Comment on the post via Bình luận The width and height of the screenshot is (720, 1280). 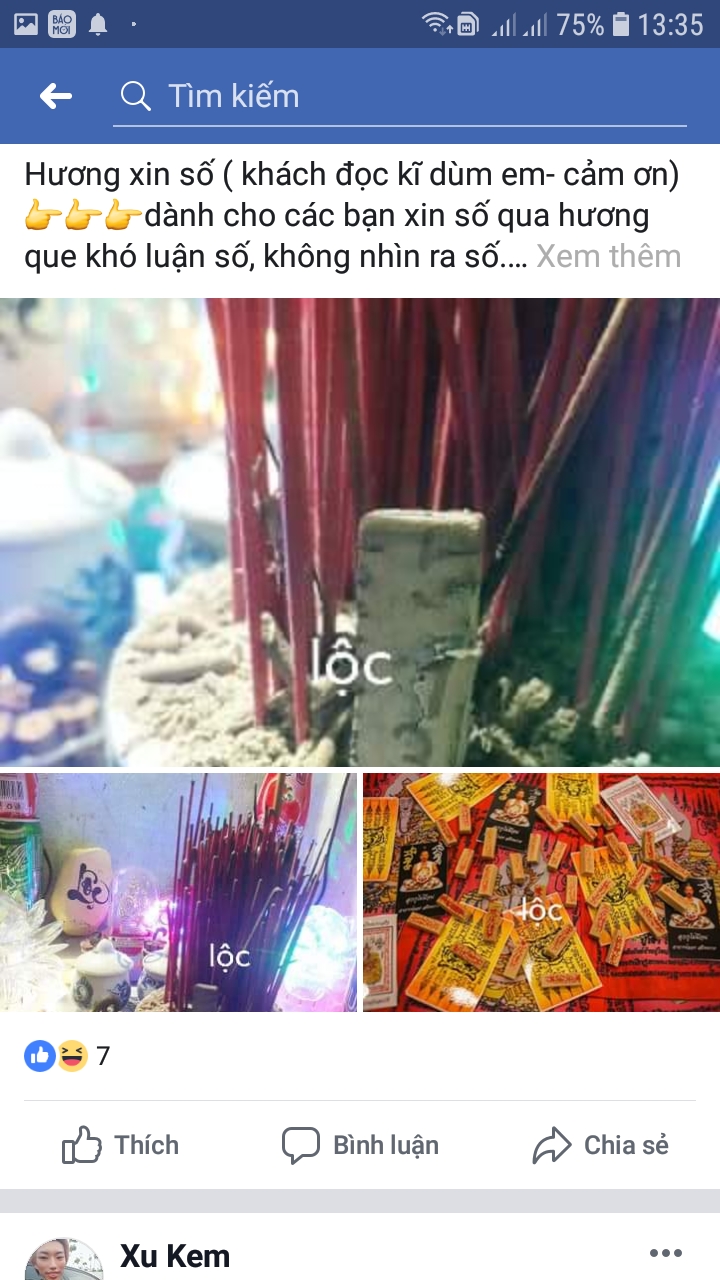click(x=360, y=1145)
